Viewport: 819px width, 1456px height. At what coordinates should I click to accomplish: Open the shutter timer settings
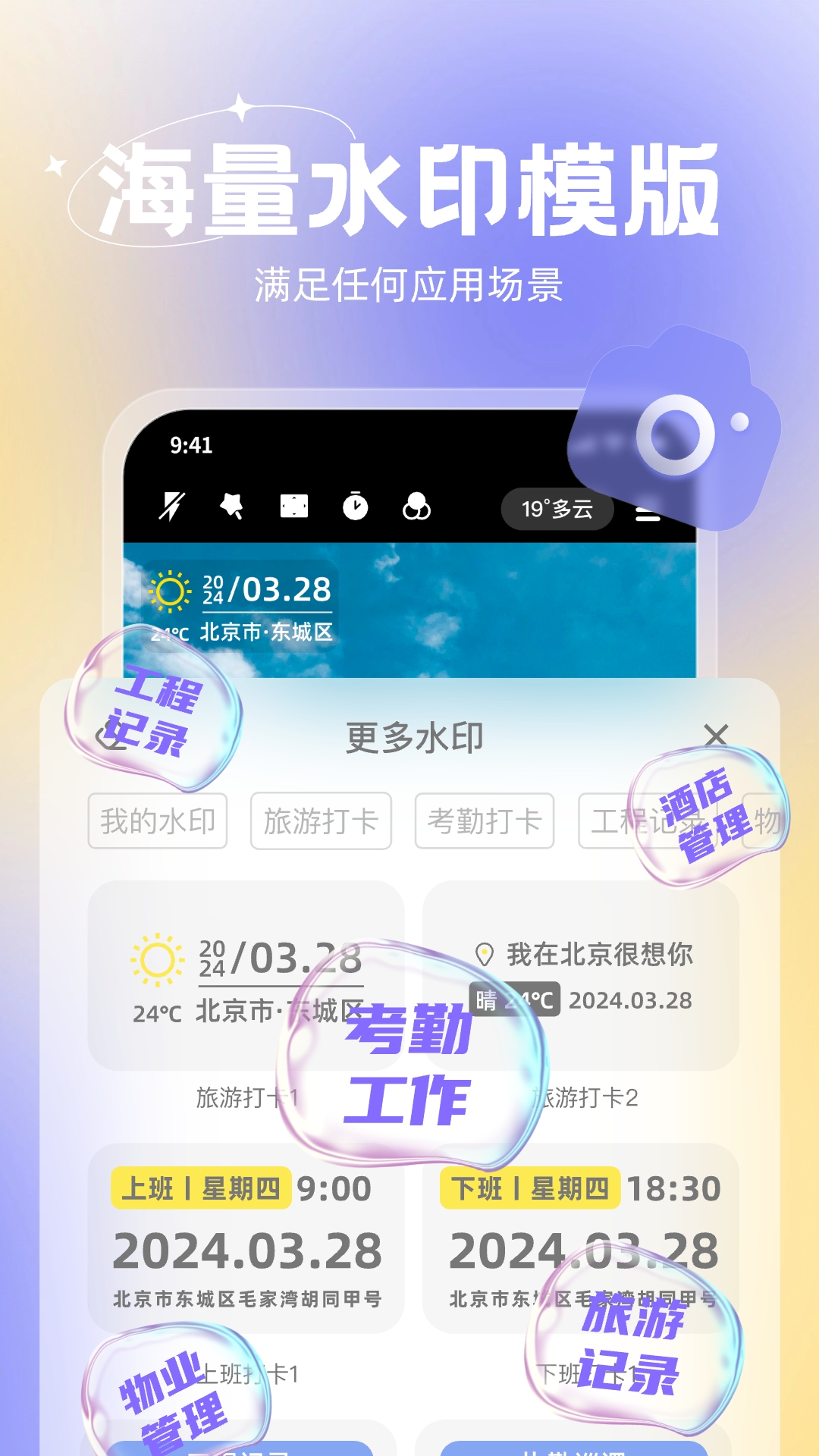pos(355,508)
